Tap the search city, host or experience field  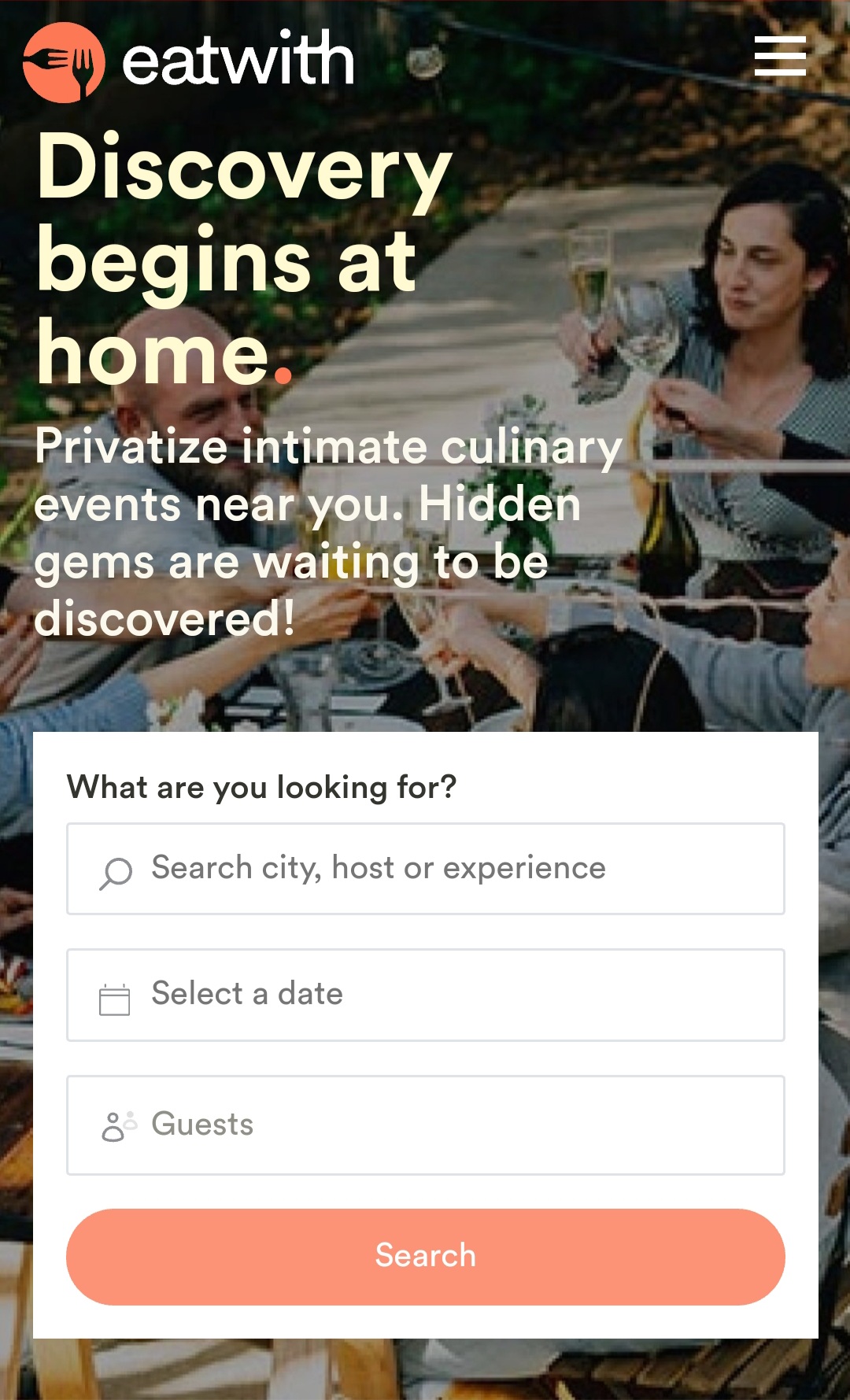point(425,868)
